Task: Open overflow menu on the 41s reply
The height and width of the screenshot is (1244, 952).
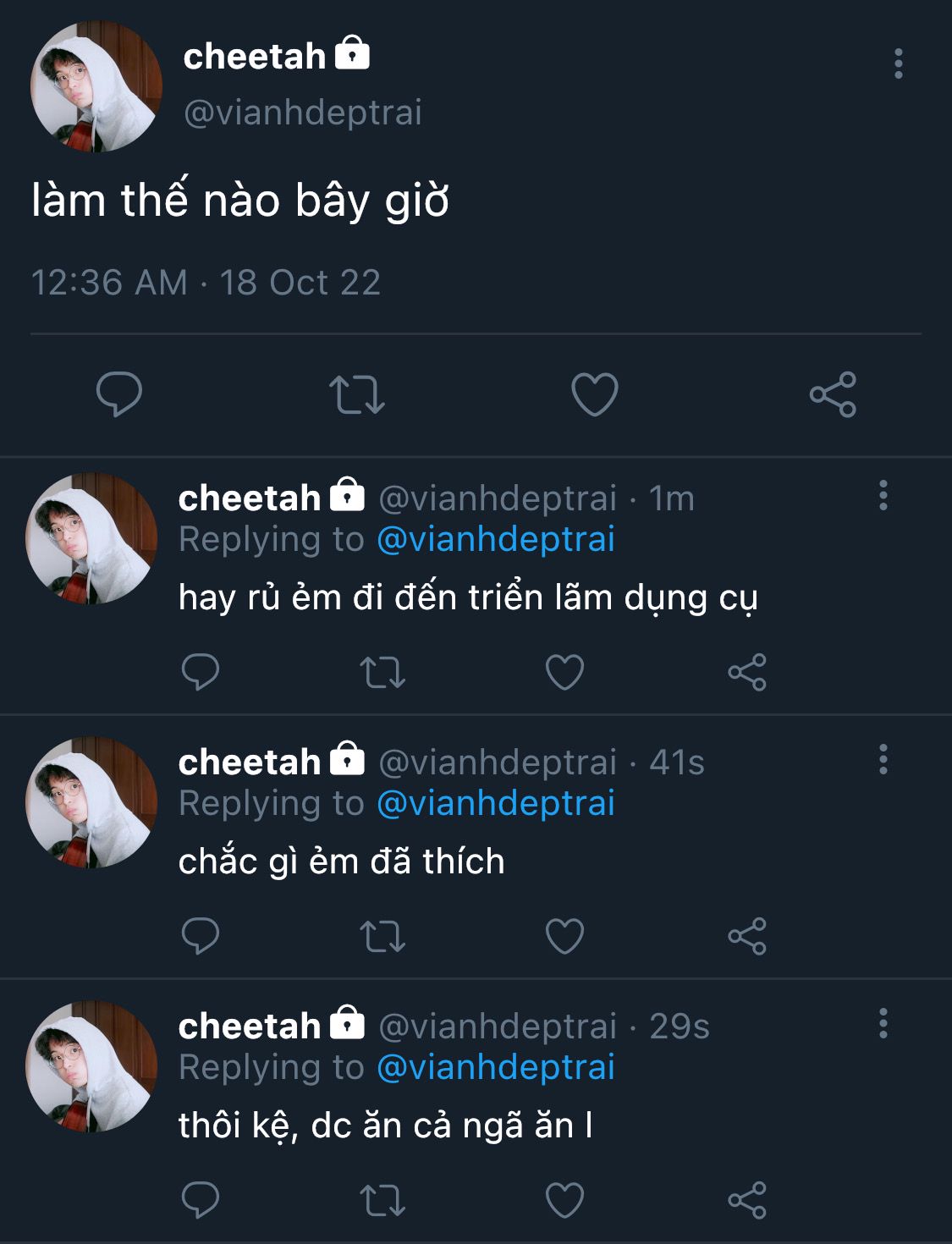Action: tap(883, 760)
